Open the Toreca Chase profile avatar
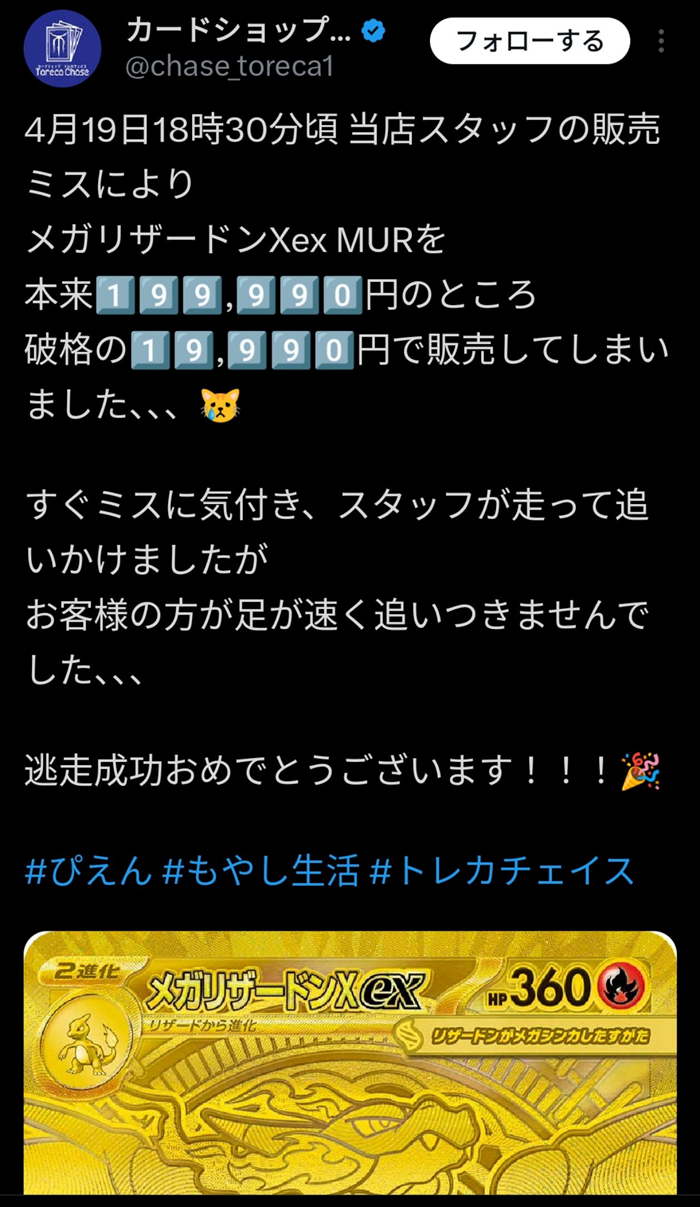The image size is (700, 1207). point(62,48)
